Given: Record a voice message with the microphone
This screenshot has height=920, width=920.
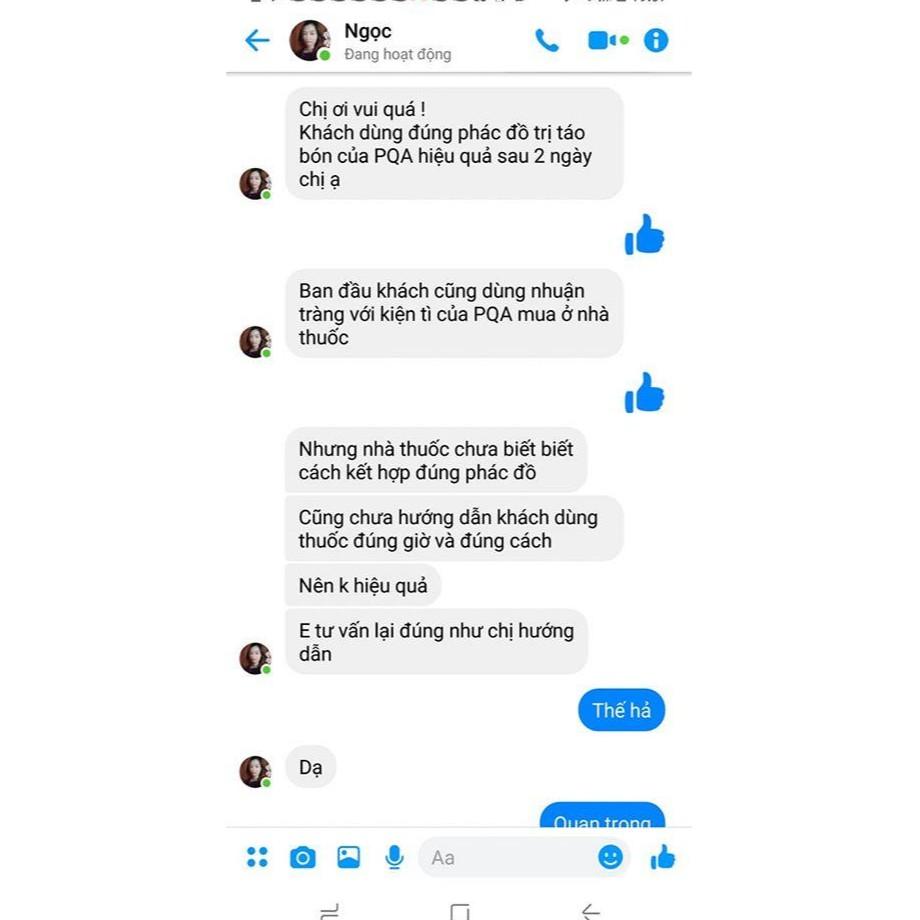Looking at the screenshot, I should coord(394,857).
